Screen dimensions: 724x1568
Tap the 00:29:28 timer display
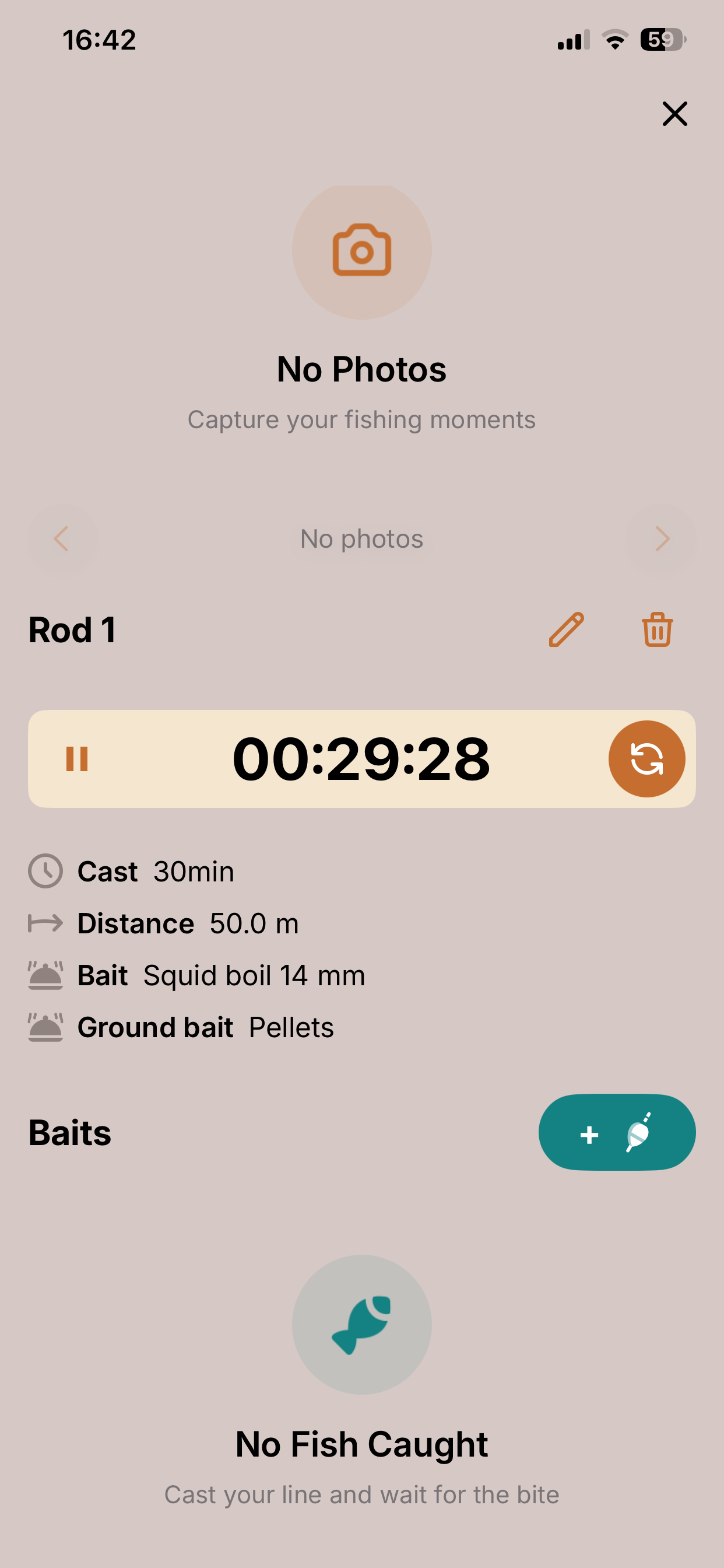(362, 758)
